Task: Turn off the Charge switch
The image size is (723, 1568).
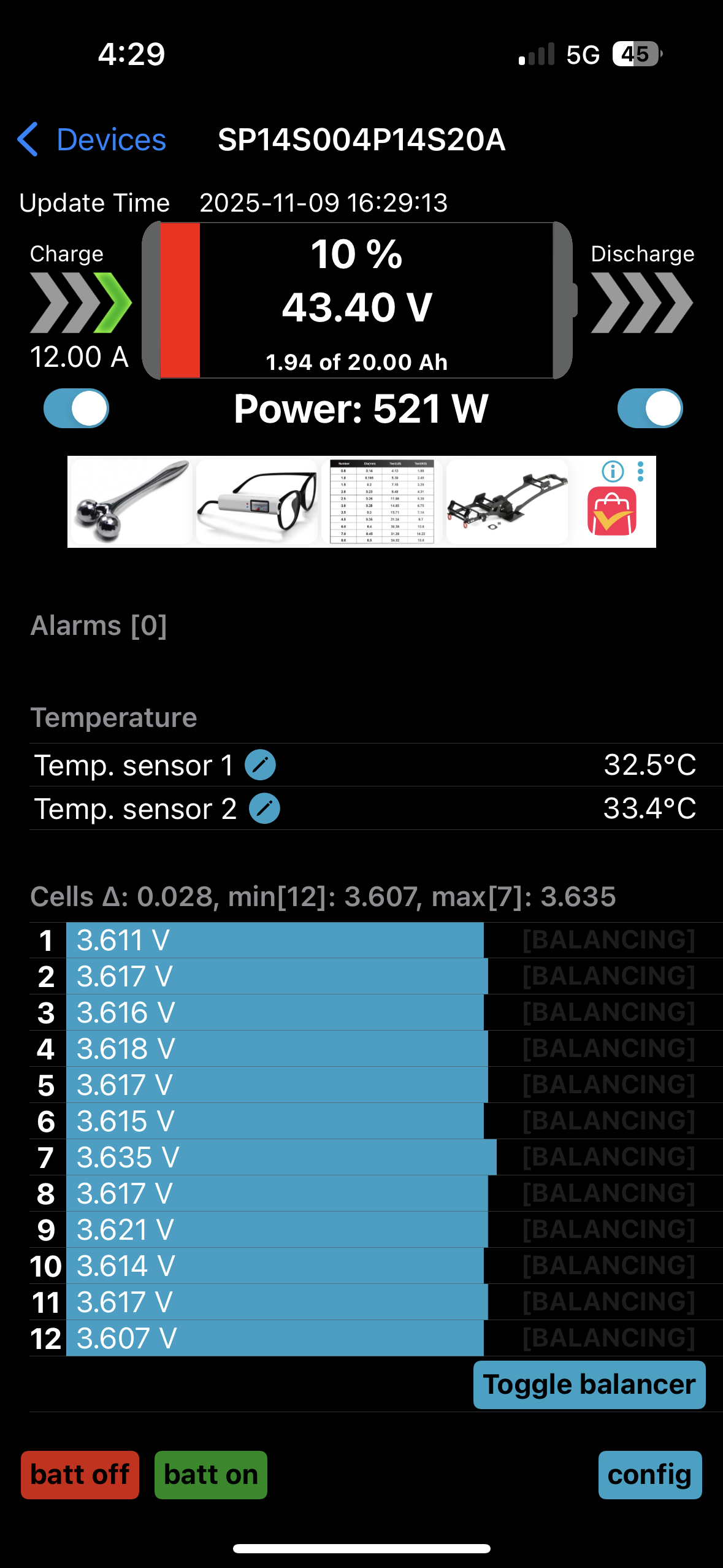Action: click(76, 409)
